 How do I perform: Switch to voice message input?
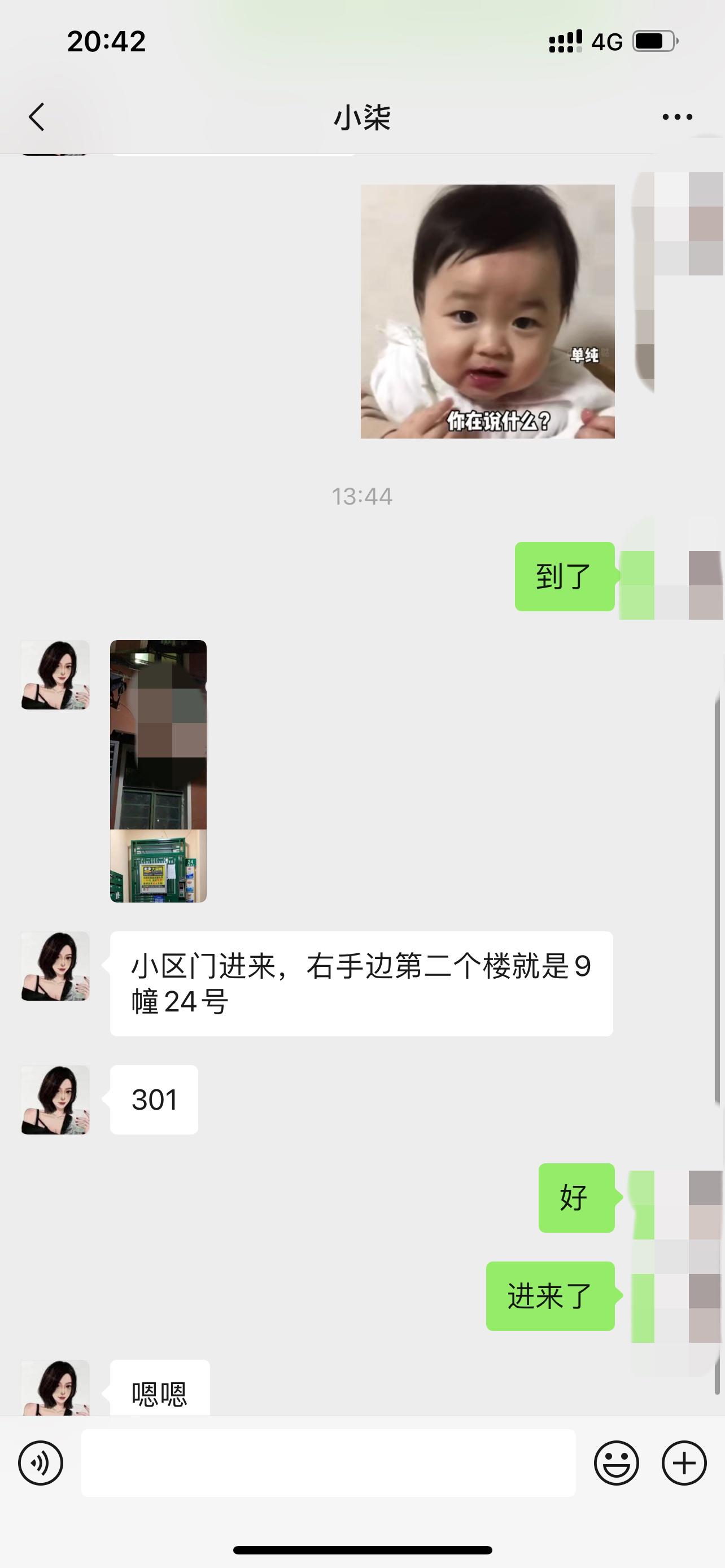[x=41, y=1462]
